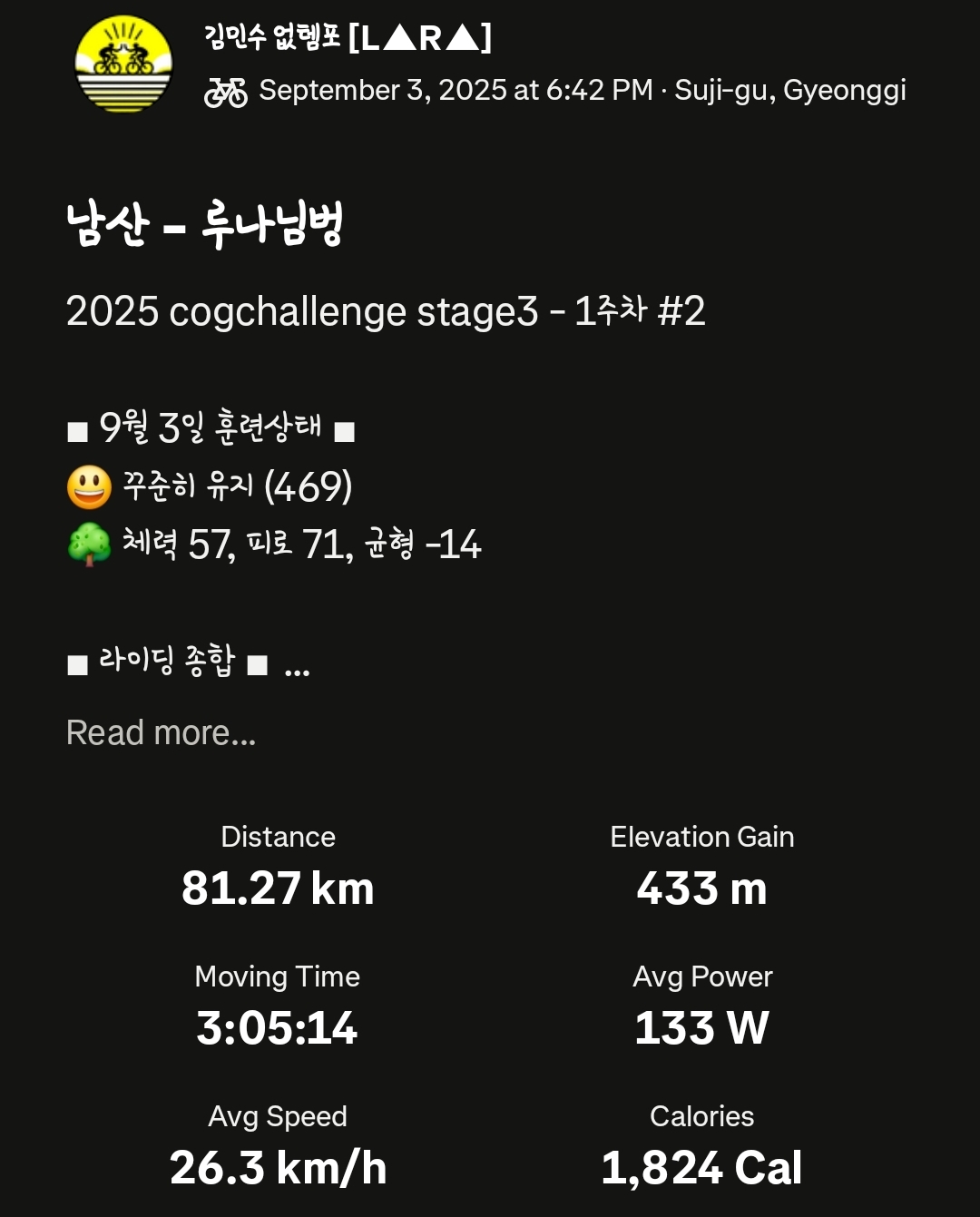Expand description with Read more

[x=162, y=732]
